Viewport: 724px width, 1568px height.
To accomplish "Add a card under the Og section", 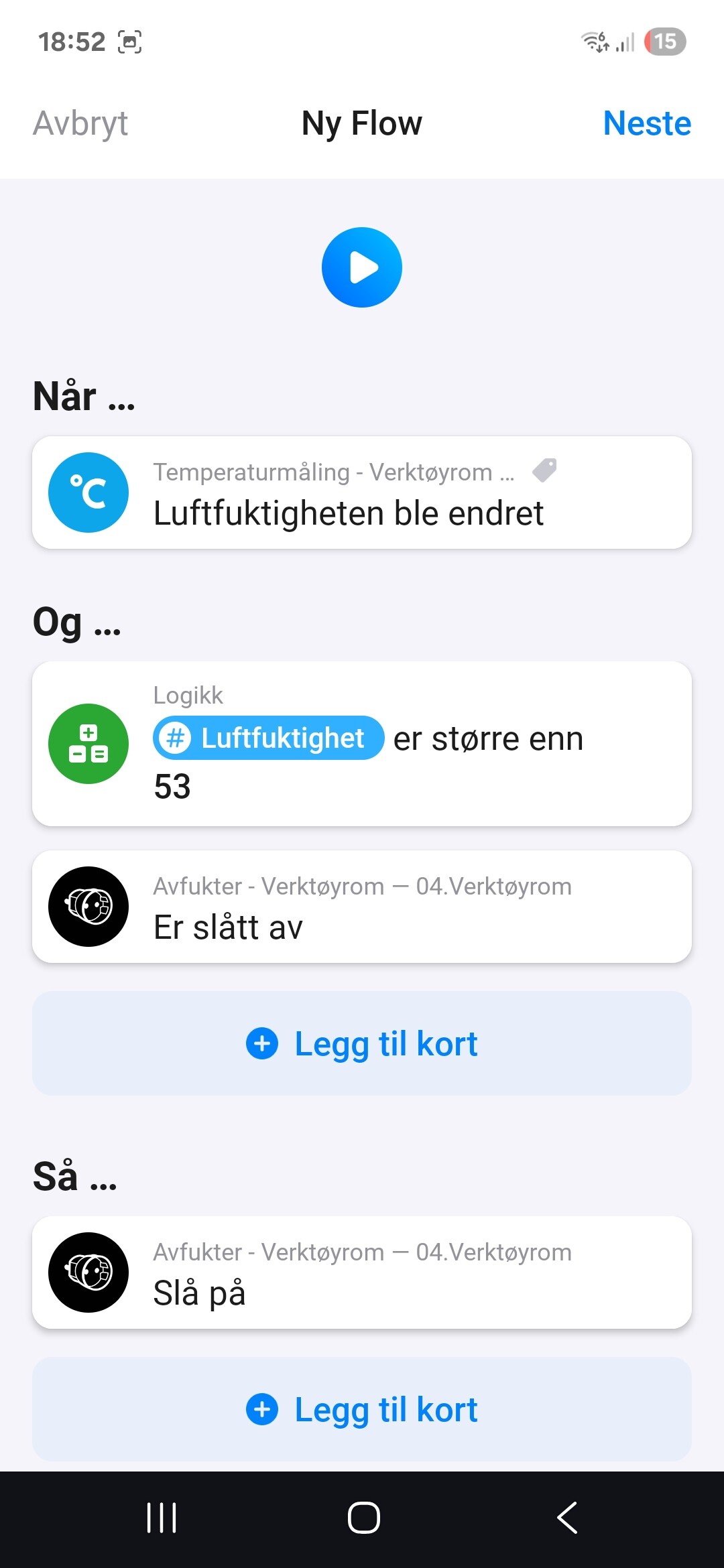I will (x=362, y=1043).
